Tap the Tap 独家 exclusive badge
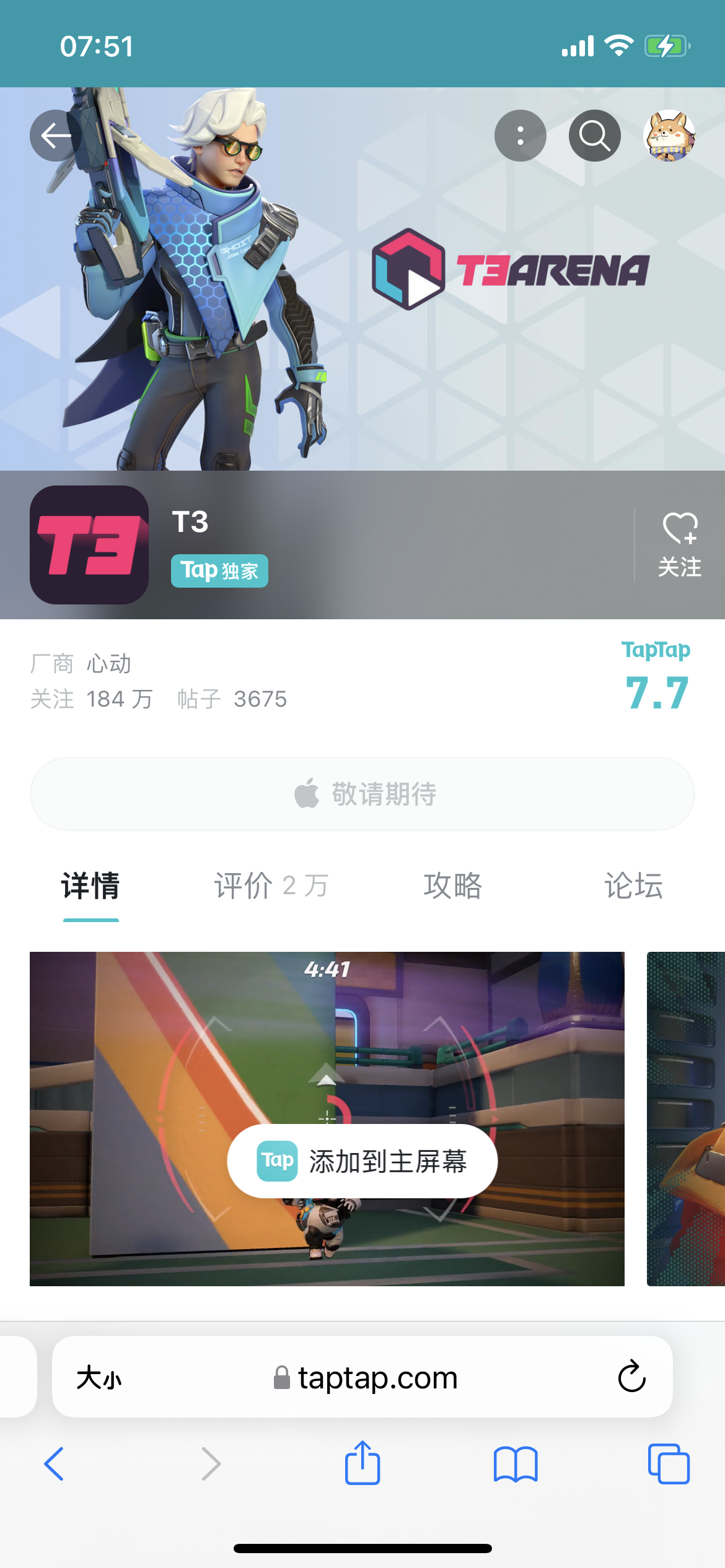The width and height of the screenshot is (725, 1568). 219,570
